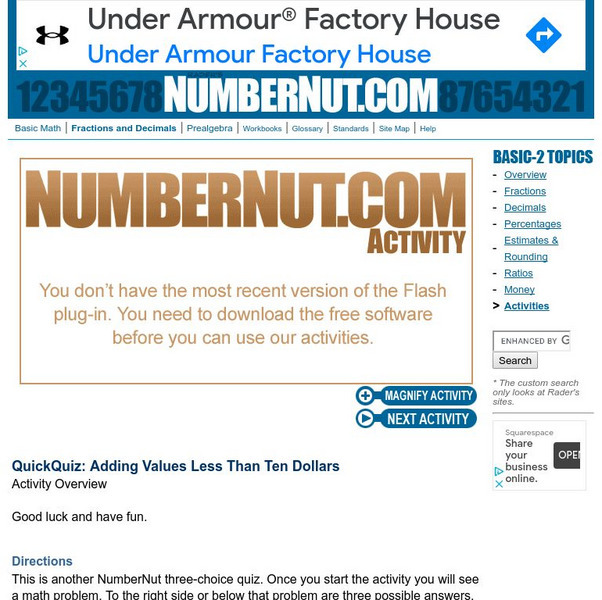
Task: Tap the Search button
Action: tap(515, 361)
